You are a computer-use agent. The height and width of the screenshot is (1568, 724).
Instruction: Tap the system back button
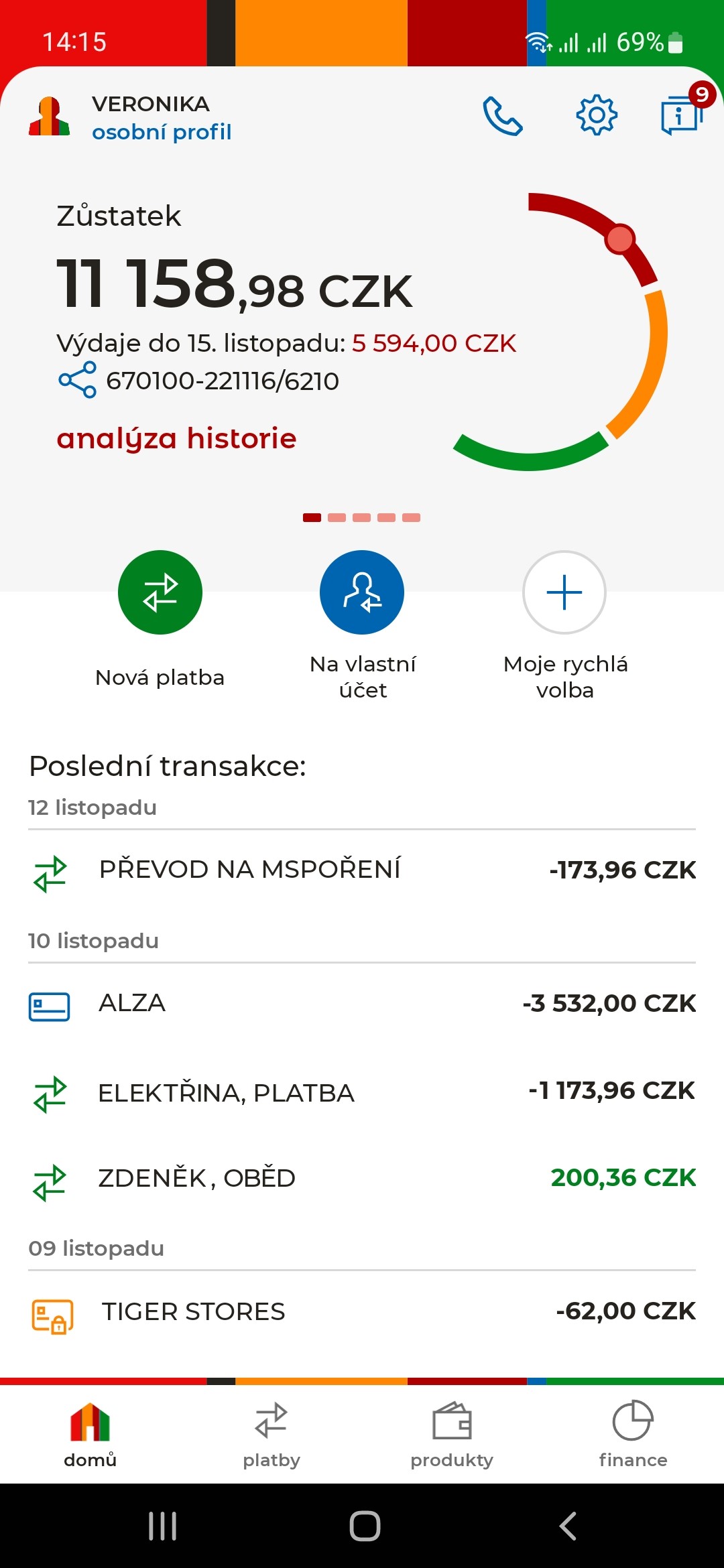tap(567, 1526)
